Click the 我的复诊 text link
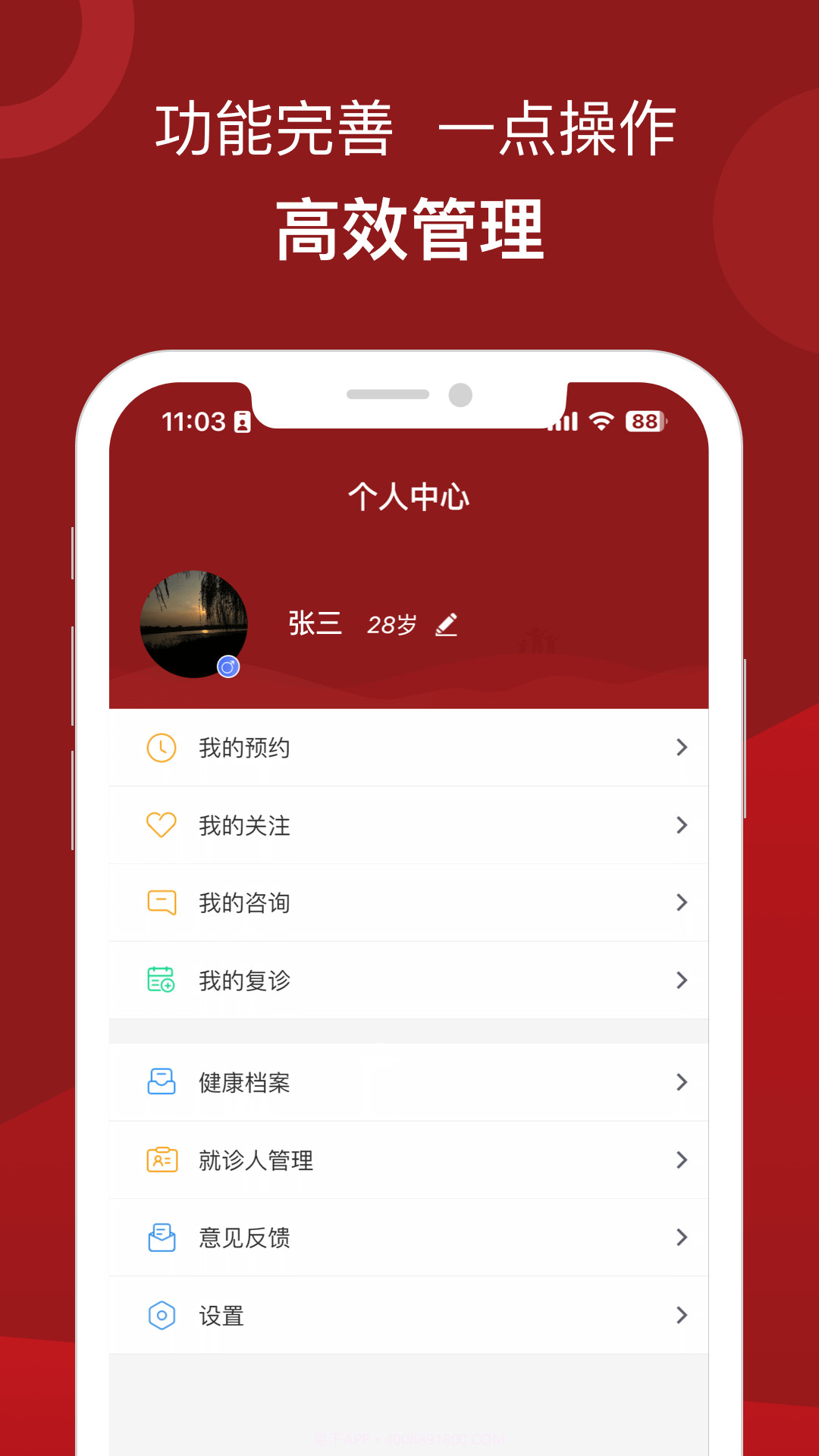 (243, 980)
